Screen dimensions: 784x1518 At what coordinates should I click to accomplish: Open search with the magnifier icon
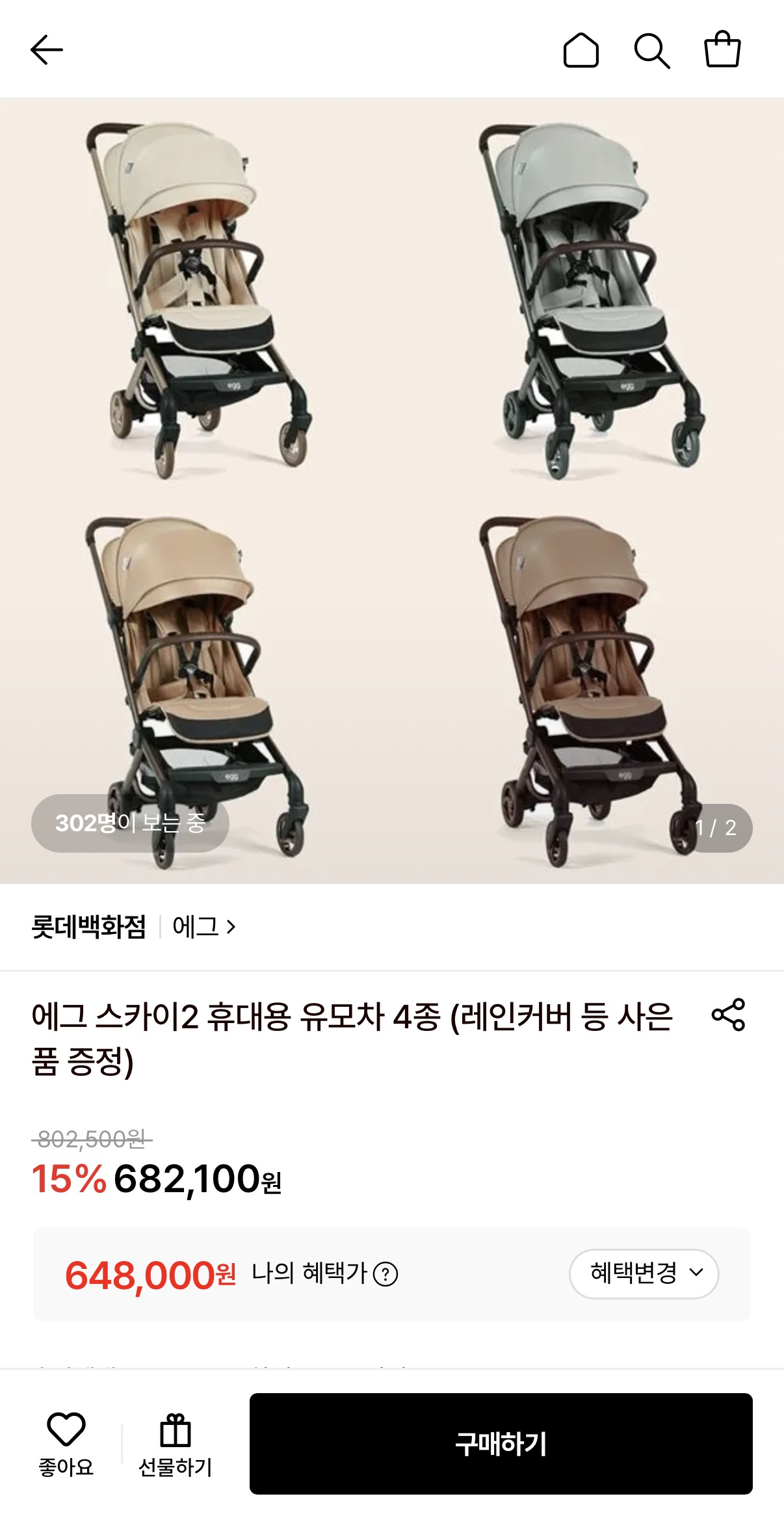click(x=652, y=50)
